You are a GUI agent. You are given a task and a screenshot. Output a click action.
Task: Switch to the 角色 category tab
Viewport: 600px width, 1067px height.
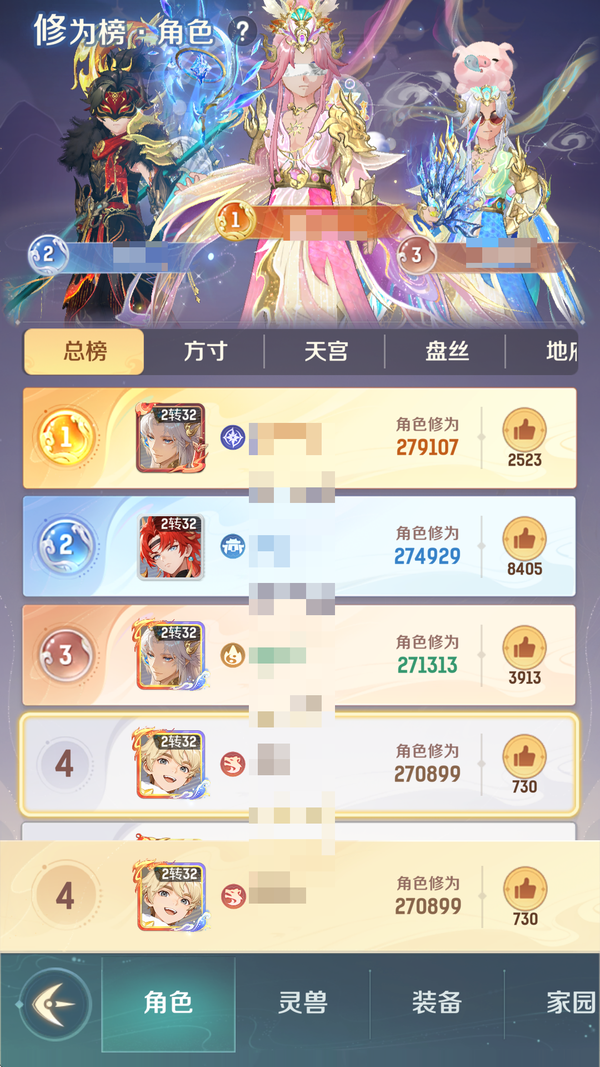168,1004
